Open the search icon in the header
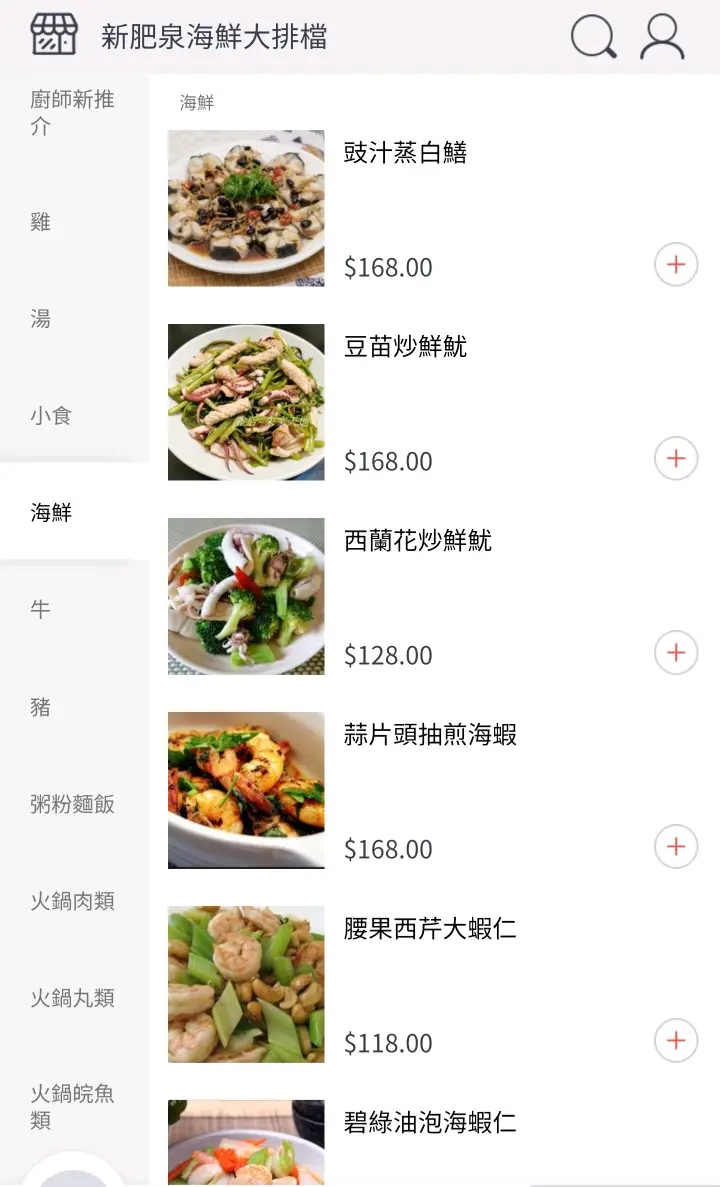Viewport: 720px width, 1187px height. (593, 37)
